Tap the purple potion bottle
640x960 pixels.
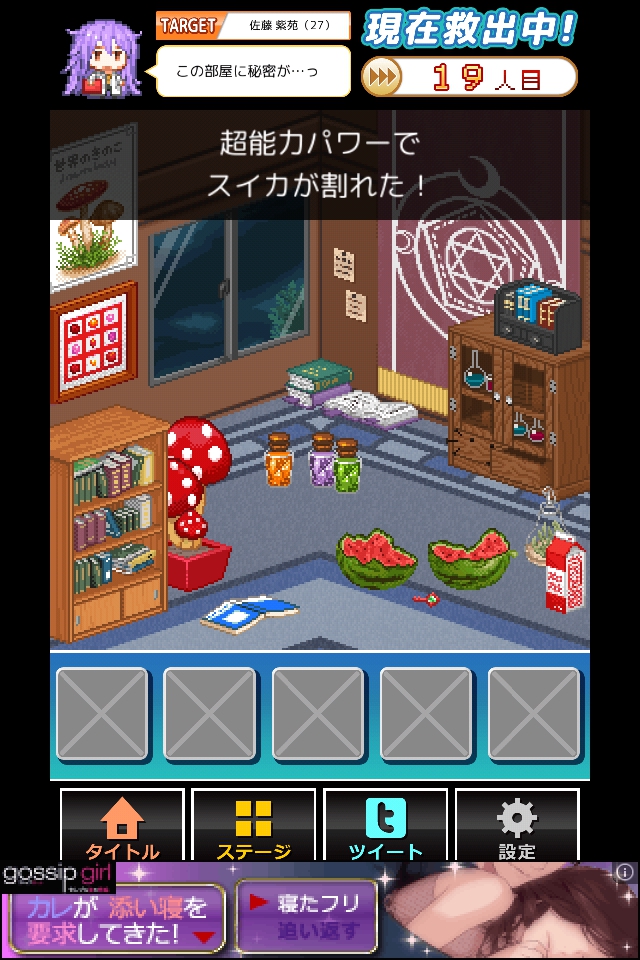pos(321,462)
